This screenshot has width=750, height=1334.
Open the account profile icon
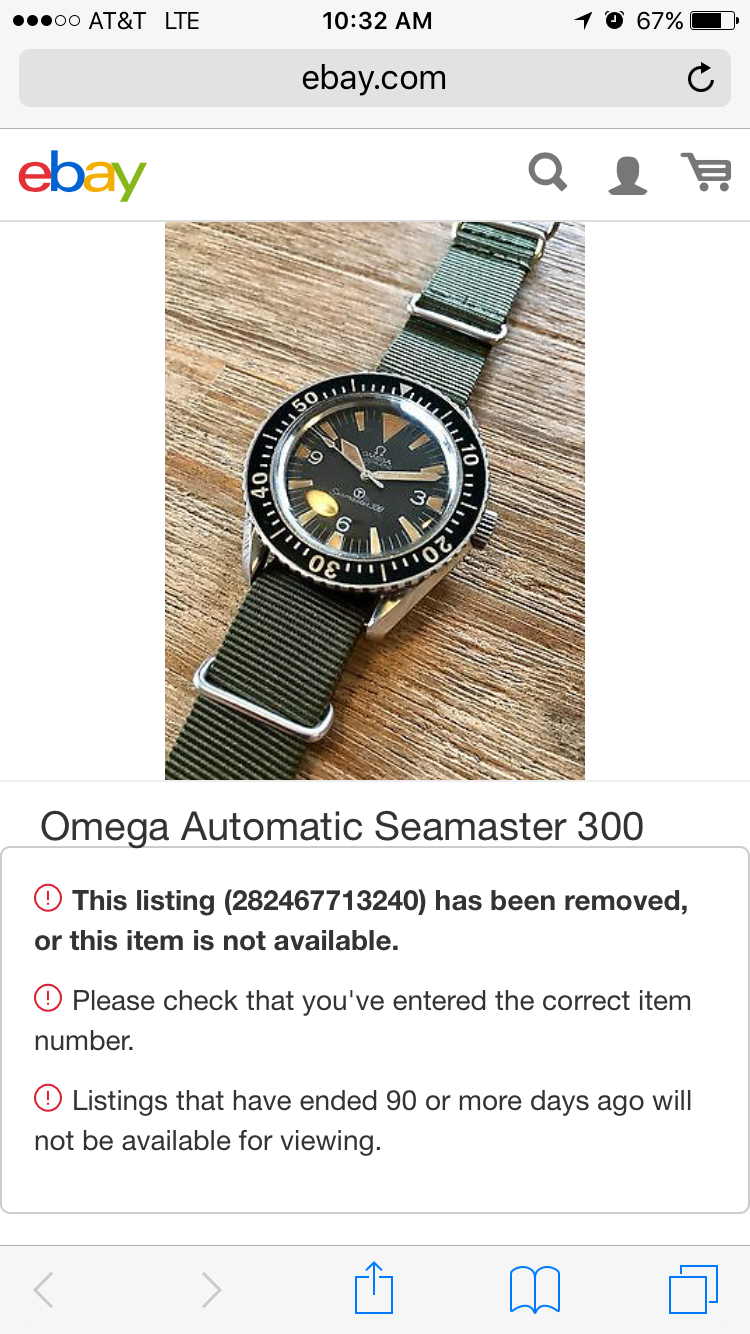click(x=627, y=175)
